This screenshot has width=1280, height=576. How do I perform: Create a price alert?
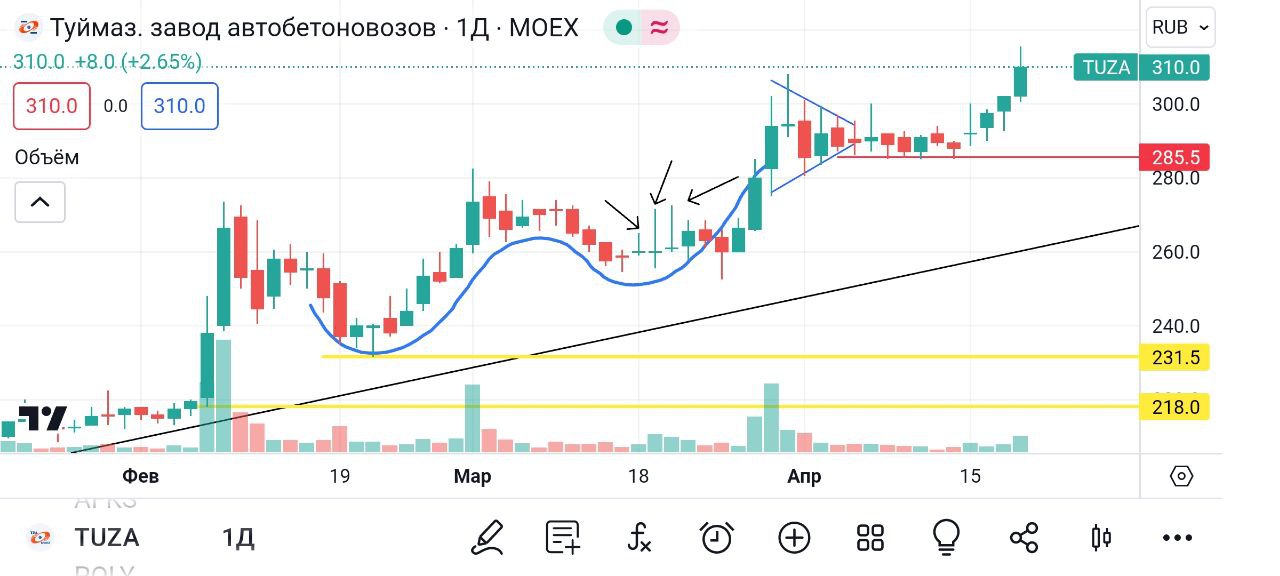click(716, 538)
